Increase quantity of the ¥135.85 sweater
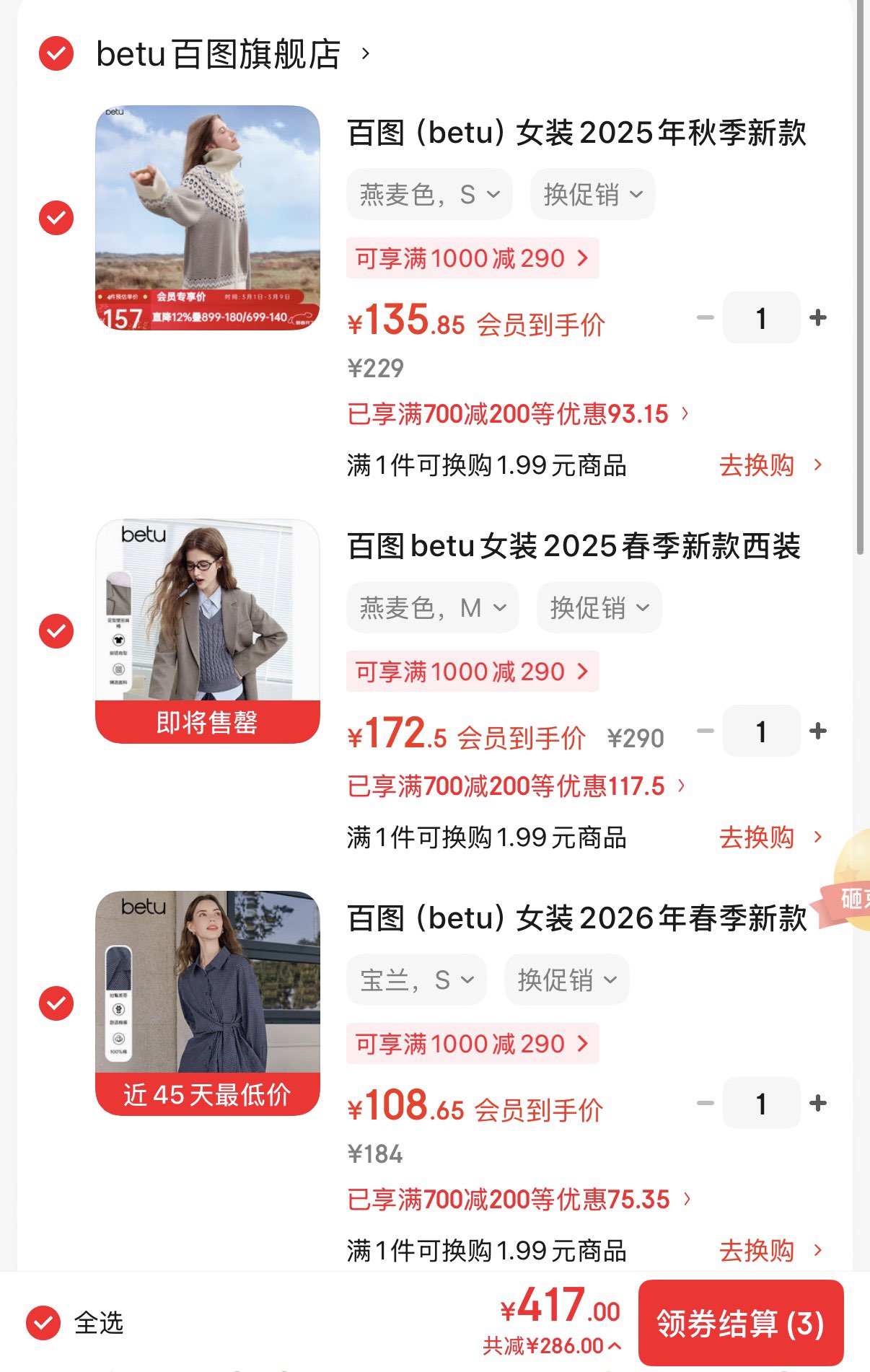The image size is (870, 1372). (818, 318)
